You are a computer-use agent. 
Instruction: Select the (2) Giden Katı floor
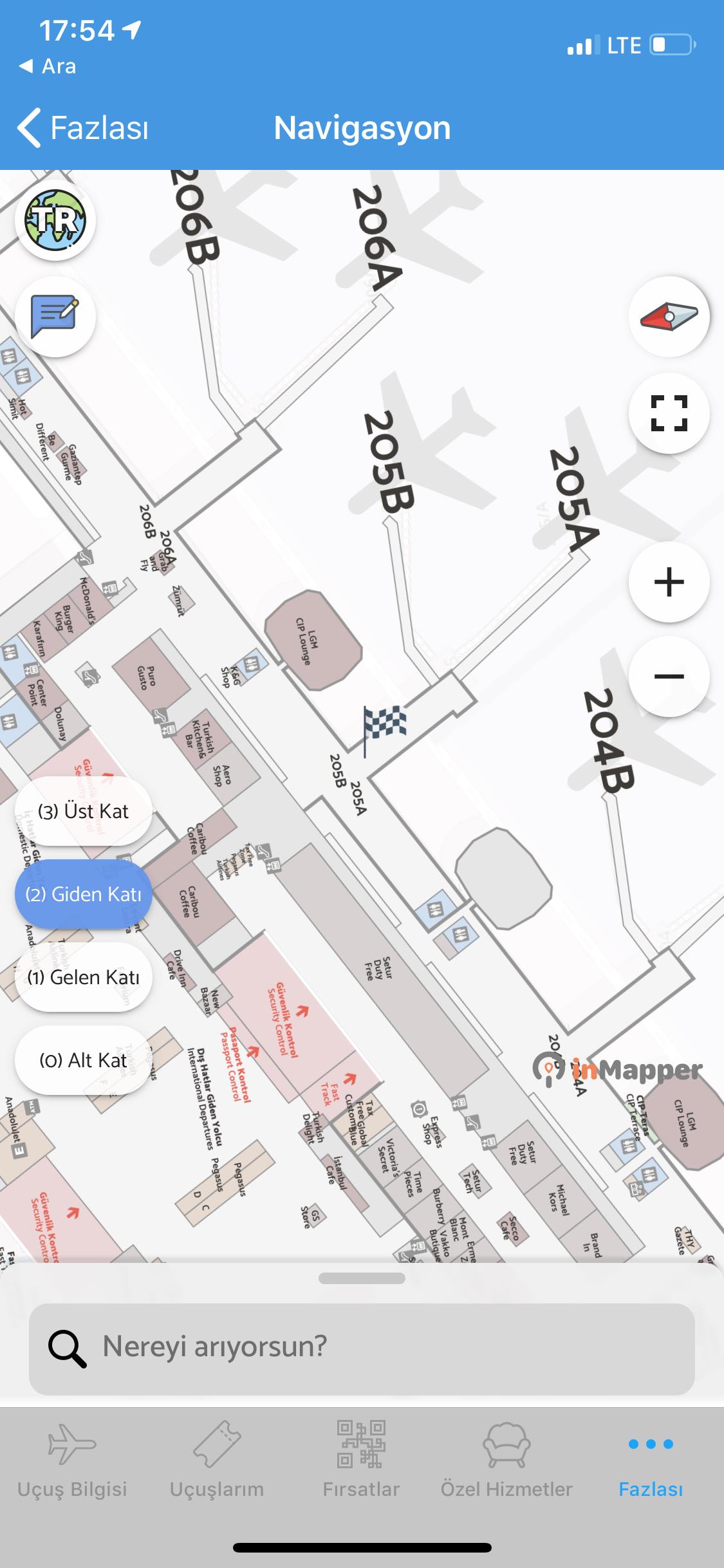click(84, 894)
